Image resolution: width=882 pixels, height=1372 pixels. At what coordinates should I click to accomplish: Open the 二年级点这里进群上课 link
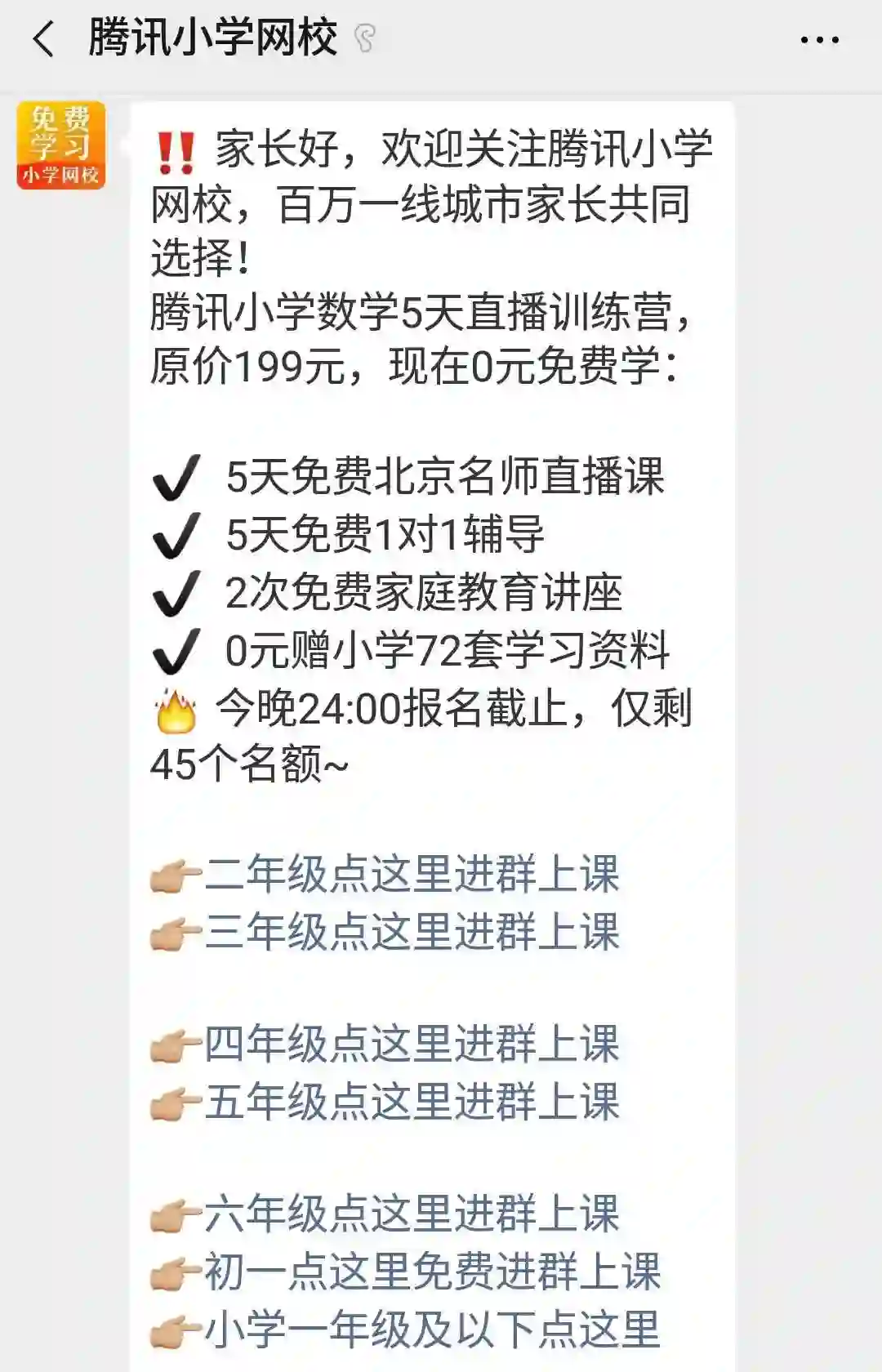pos(411,875)
